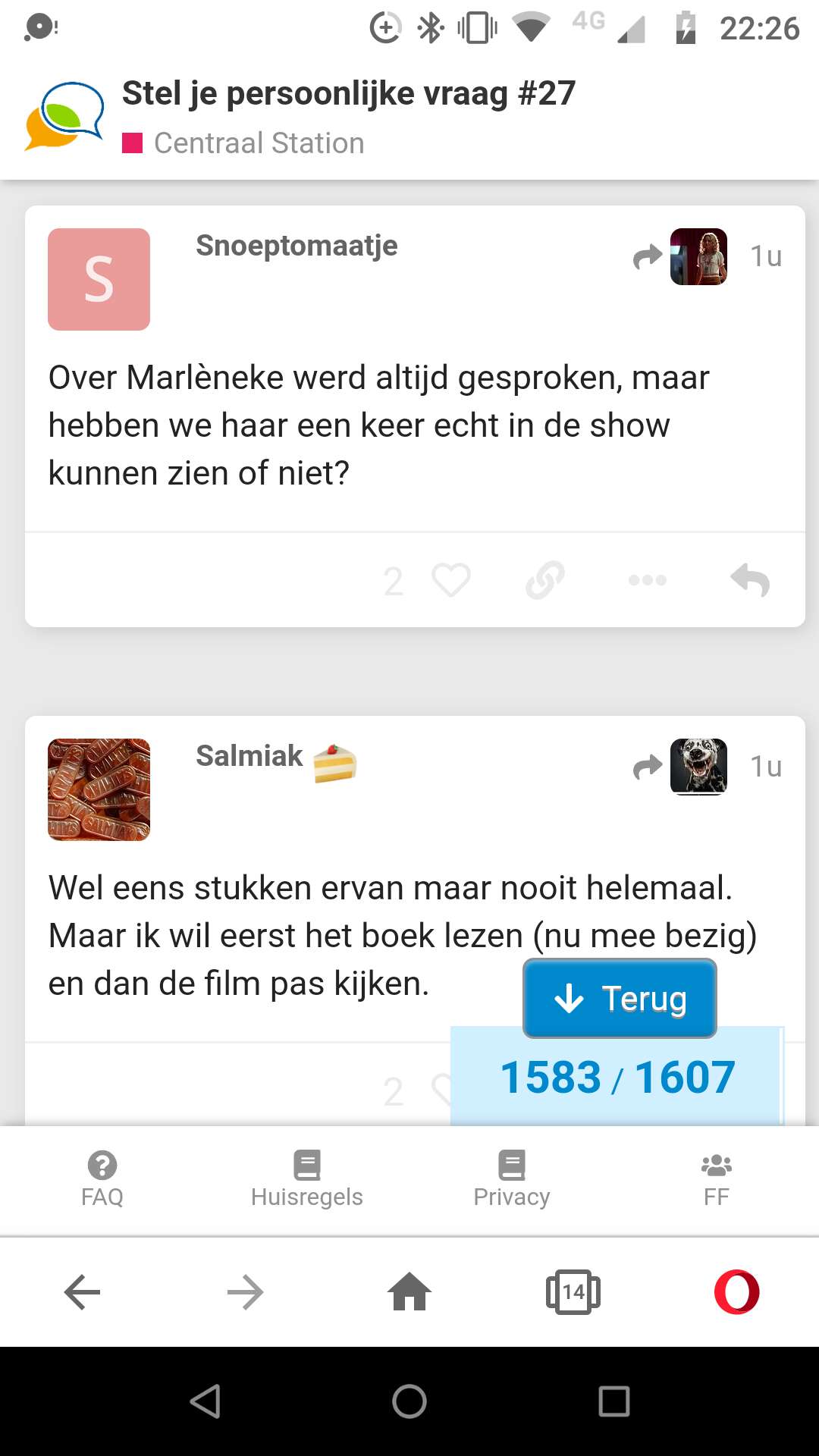Open Snoeptomaatje's username link
This screenshot has width=819, height=1456.
297,246
